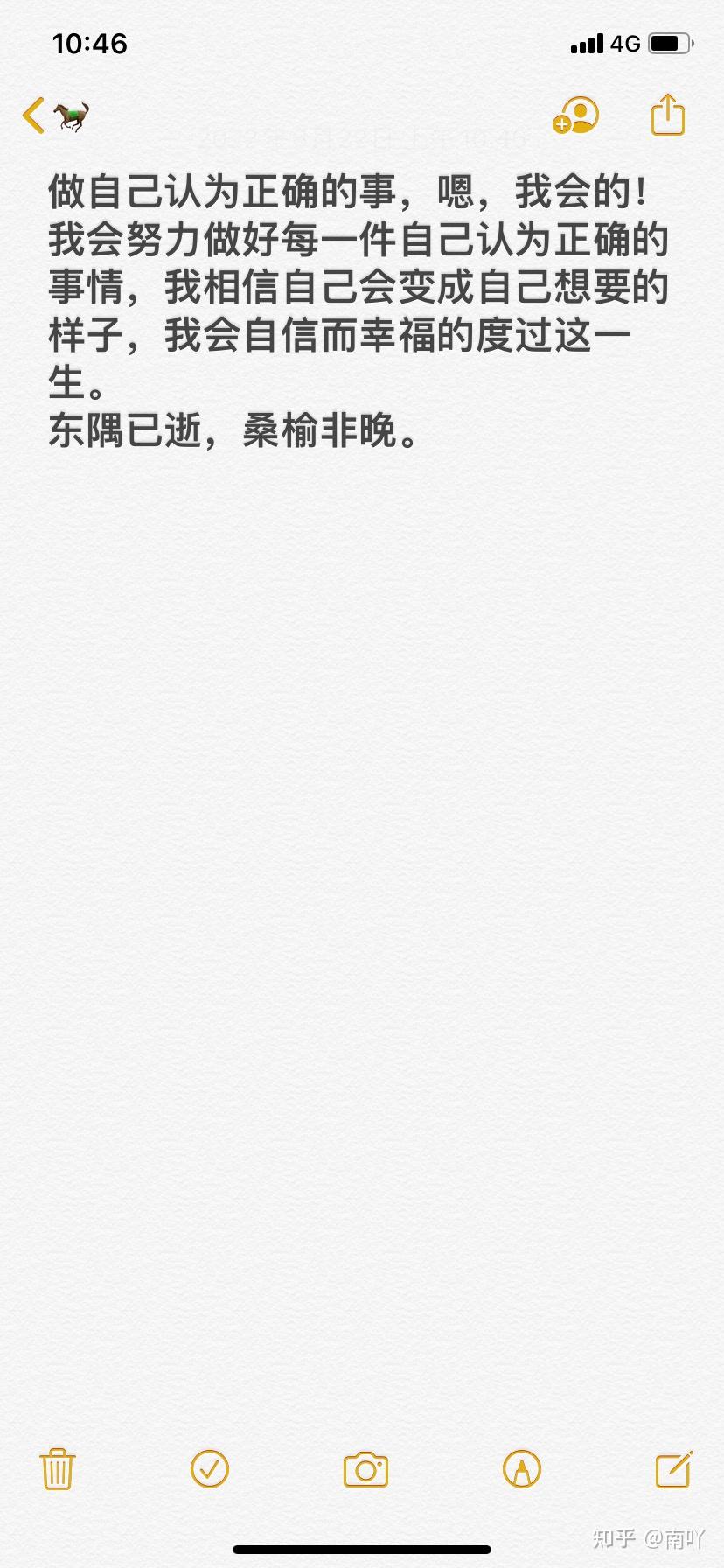Screen dimensions: 724x1568
Task: Open the share sheet
Action: (667, 115)
